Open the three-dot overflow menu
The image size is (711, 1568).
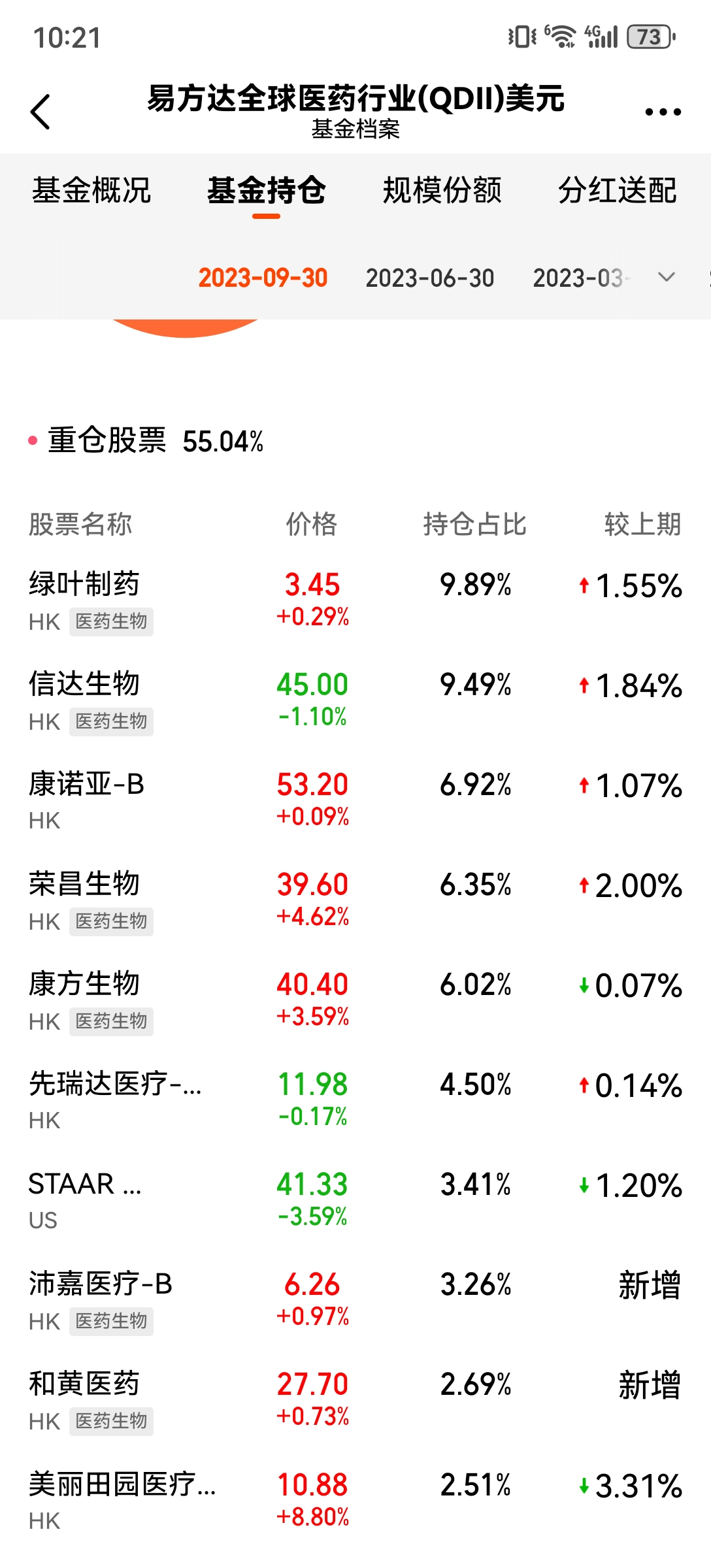click(663, 112)
